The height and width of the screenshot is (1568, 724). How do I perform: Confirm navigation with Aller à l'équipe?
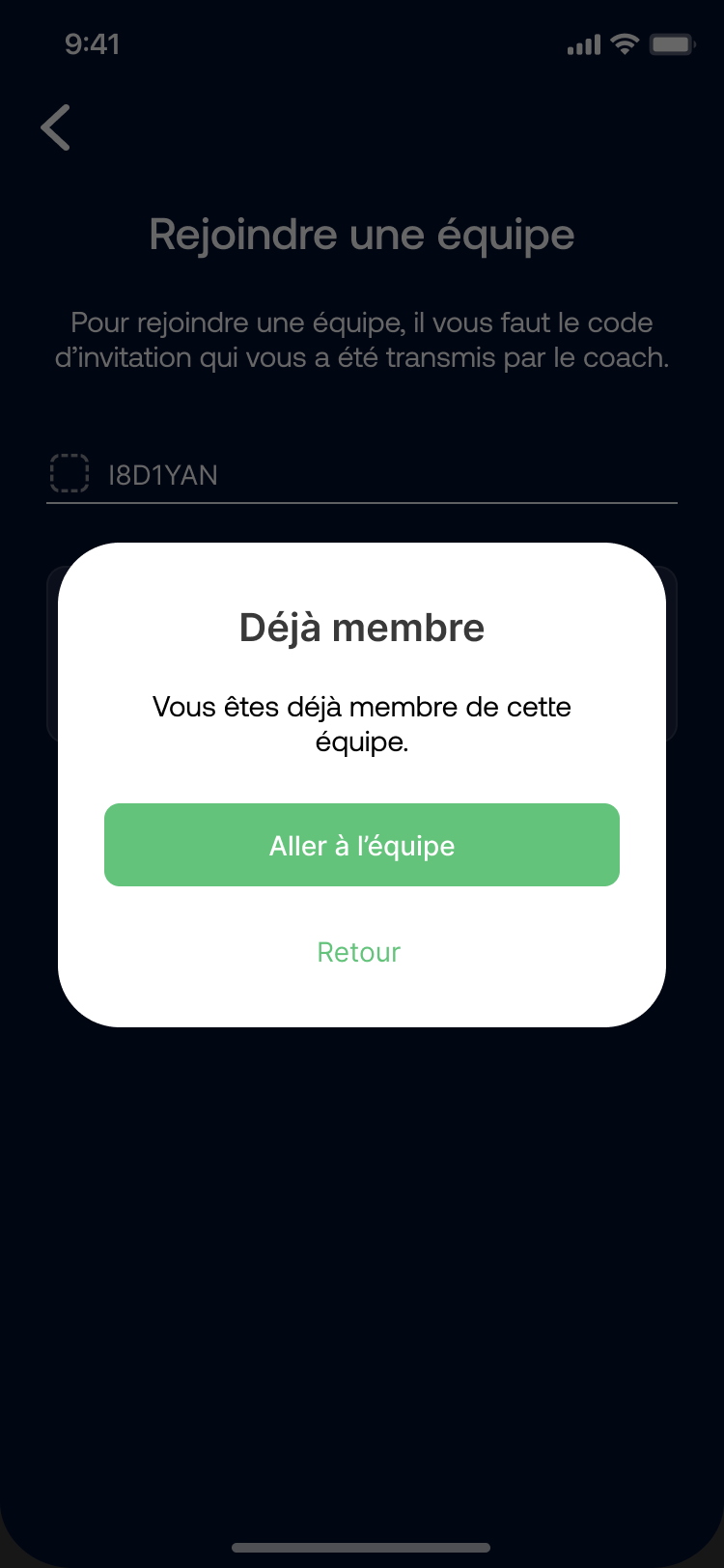point(361,845)
